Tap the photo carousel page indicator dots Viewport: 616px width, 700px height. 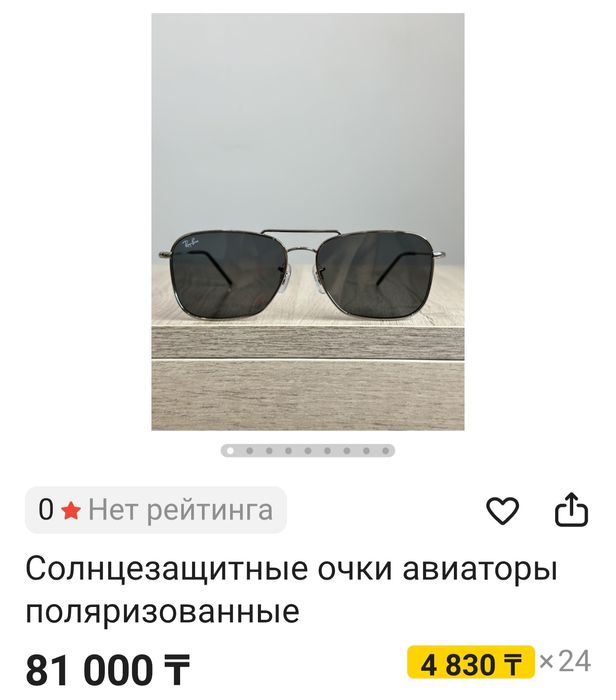(x=307, y=451)
